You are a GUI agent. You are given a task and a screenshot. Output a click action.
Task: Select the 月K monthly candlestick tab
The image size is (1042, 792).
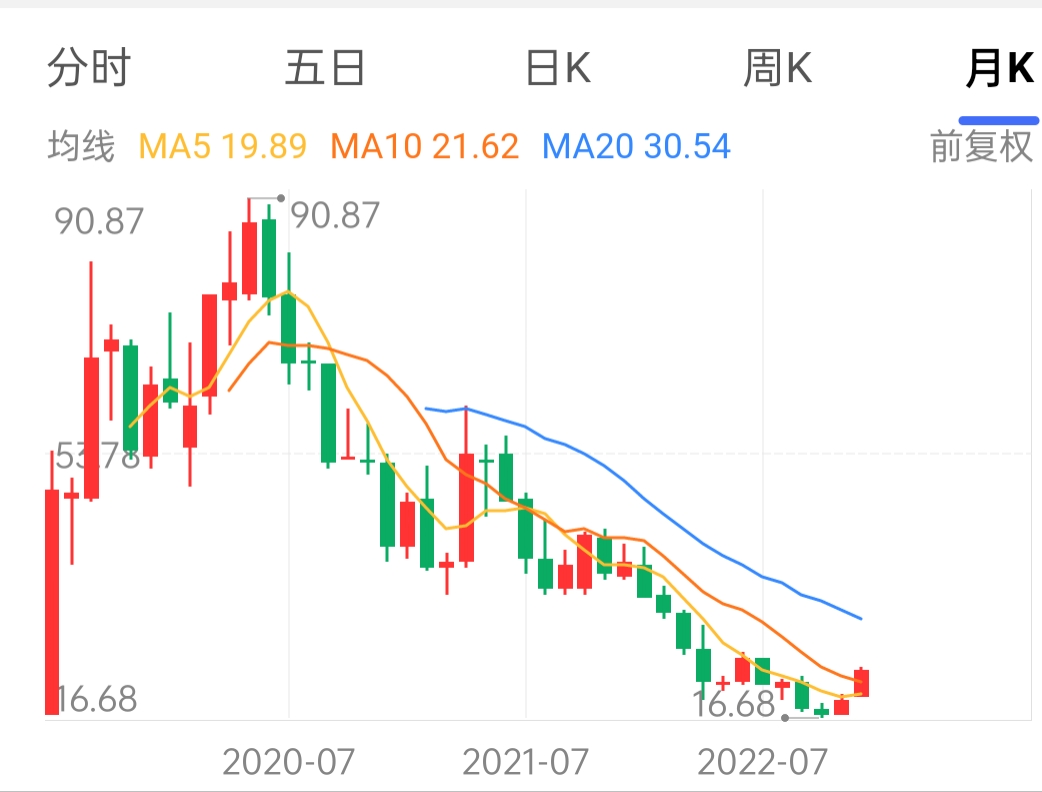pos(998,69)
